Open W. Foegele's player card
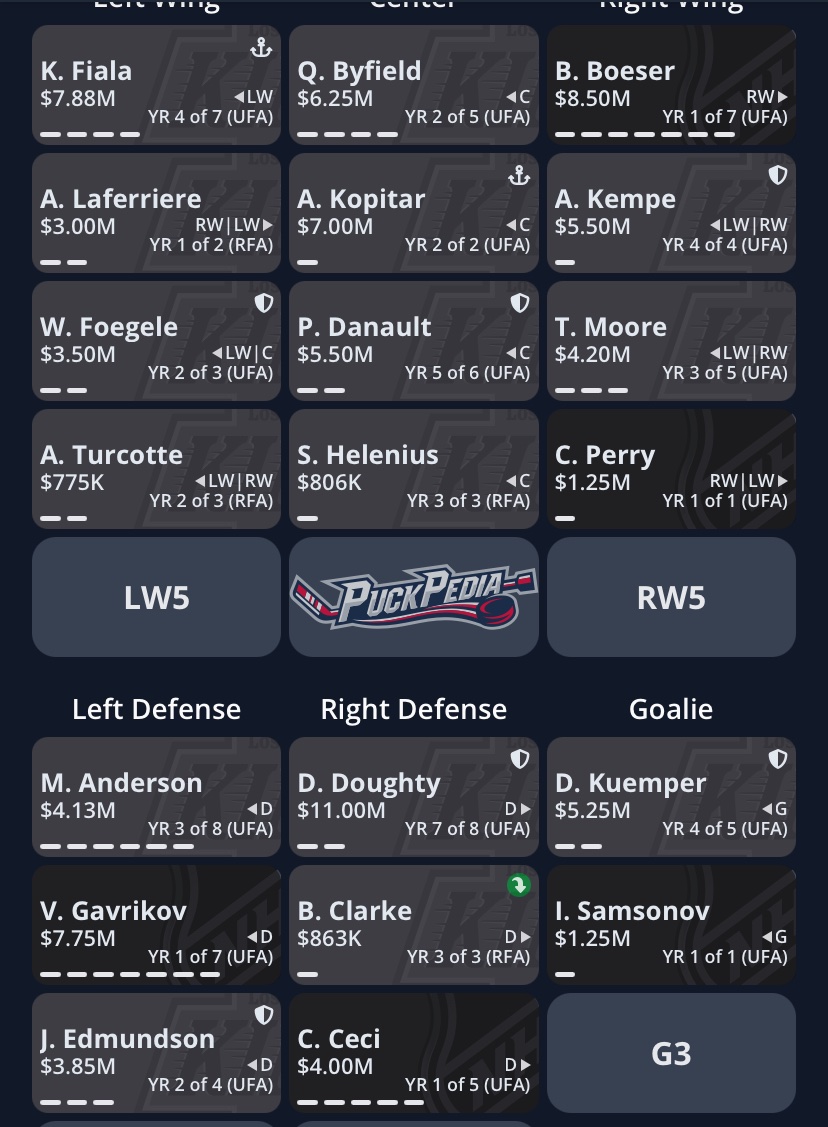828x1127 pixels. [156, 341]
